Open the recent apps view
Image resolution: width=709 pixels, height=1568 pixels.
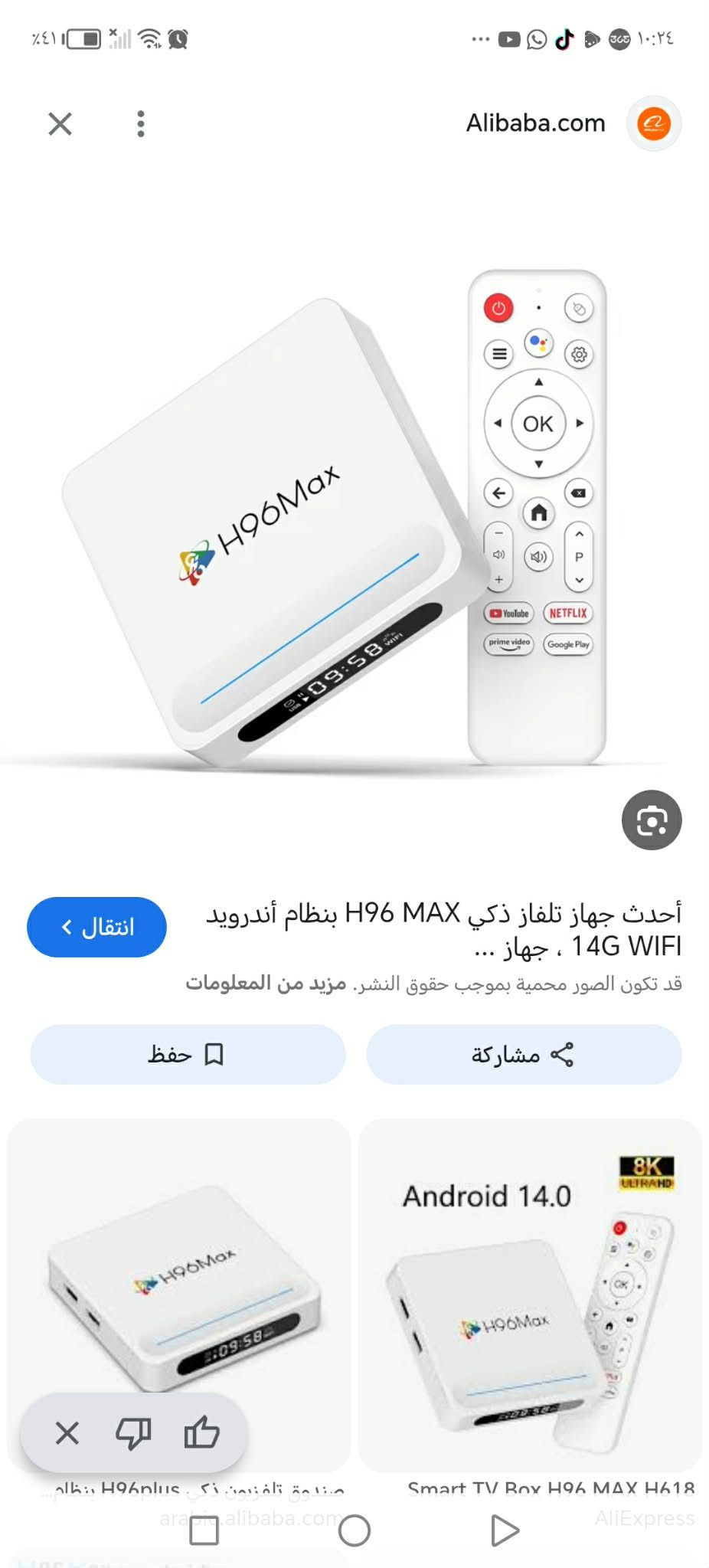click(204, 1530)
